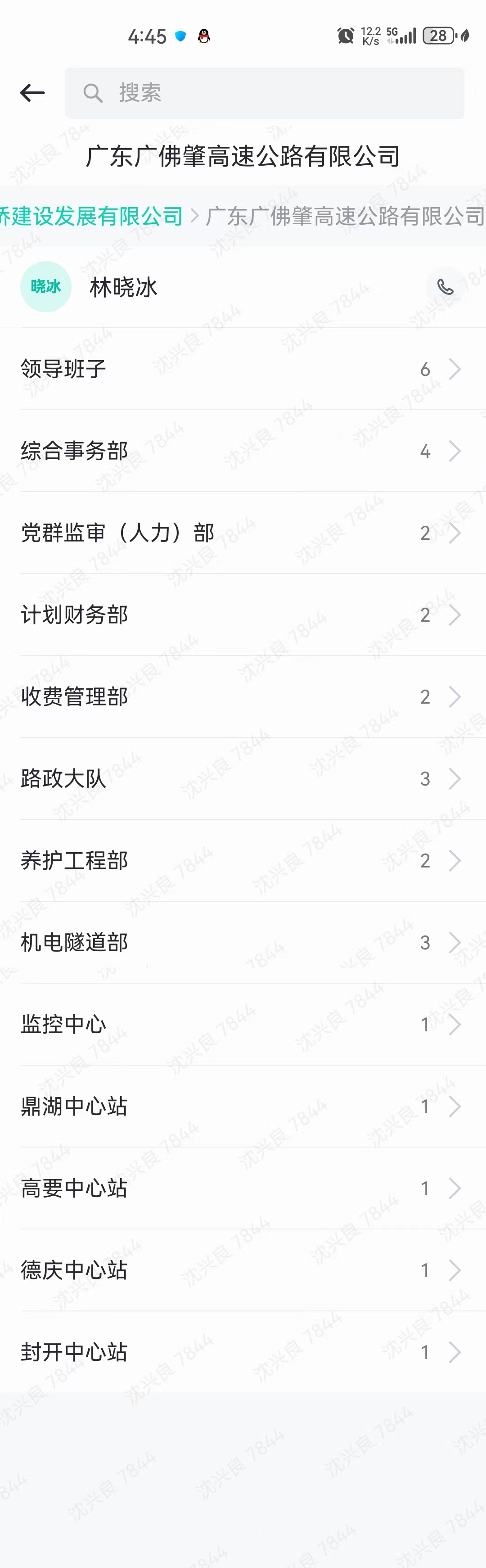Open the 高要中心站 station
486x1568 pixels.
243,1188
